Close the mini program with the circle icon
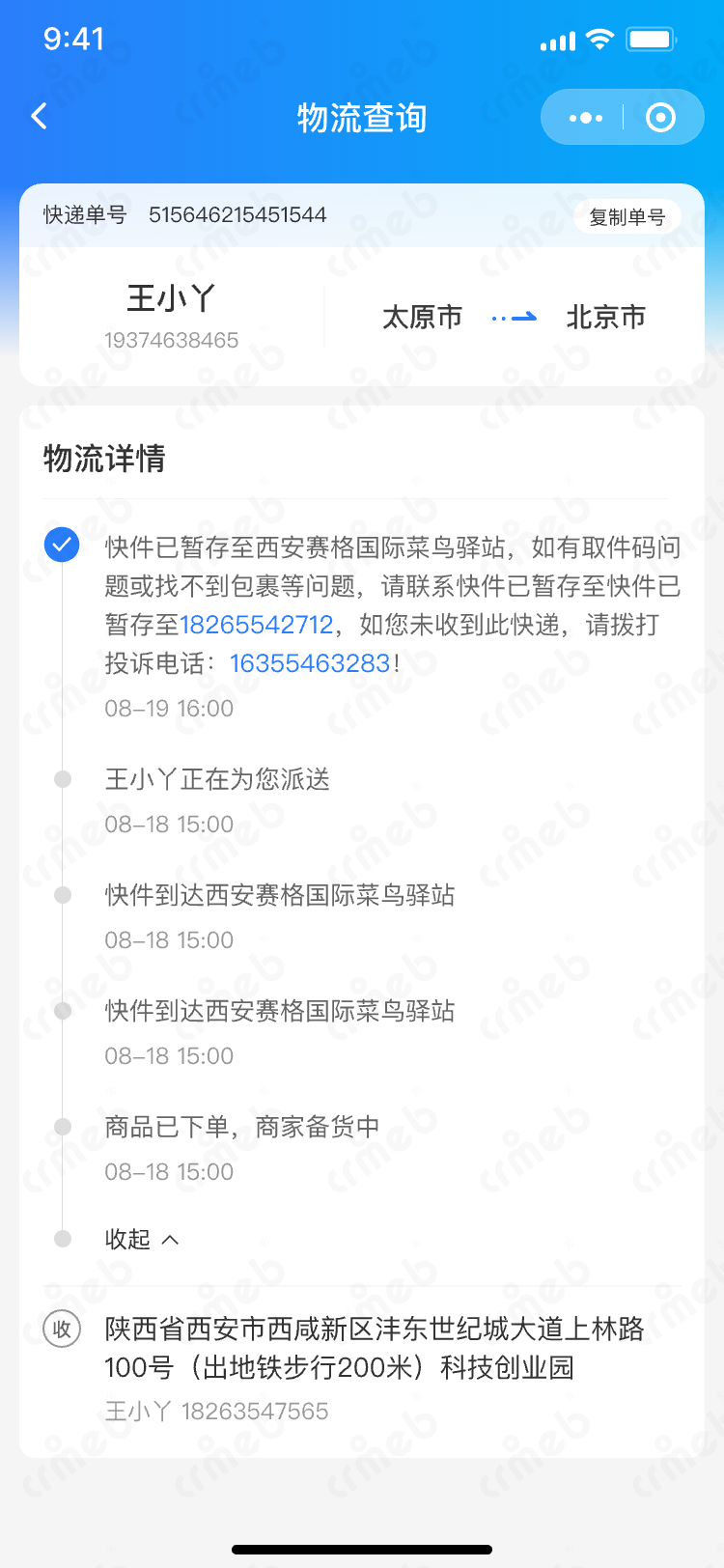Screen dimensions: 724x1568 (x=660, y=118)
